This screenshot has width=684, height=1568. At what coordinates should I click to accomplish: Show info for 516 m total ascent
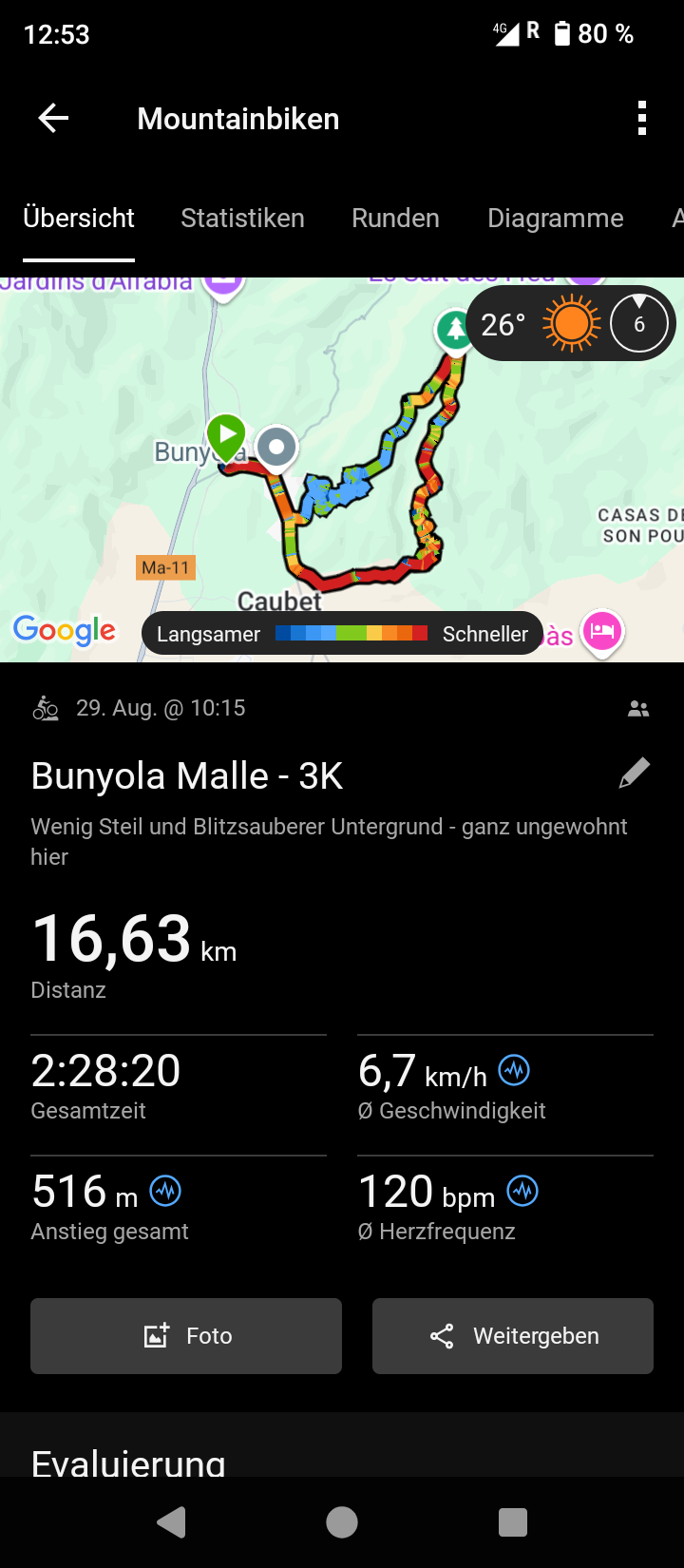pos(165,1191)
